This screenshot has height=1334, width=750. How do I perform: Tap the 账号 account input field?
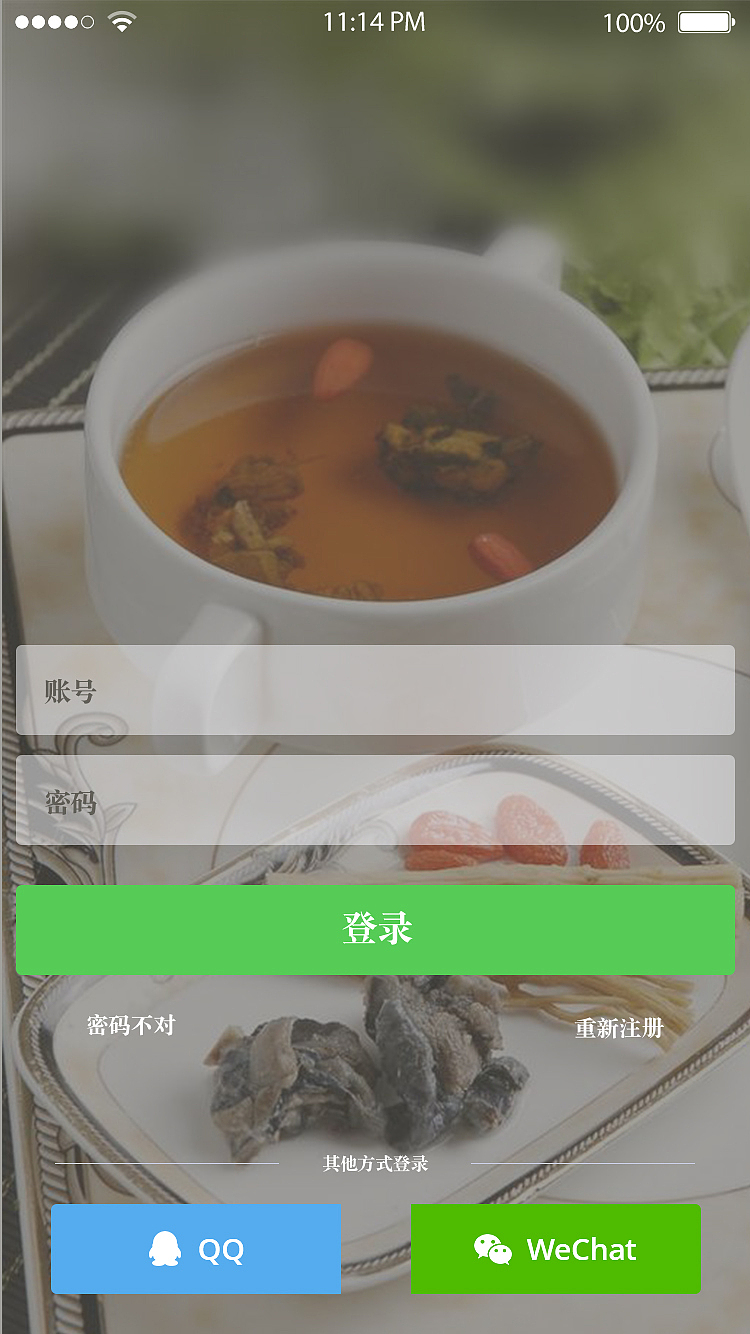pyautogui.click(x=375, y=691)
